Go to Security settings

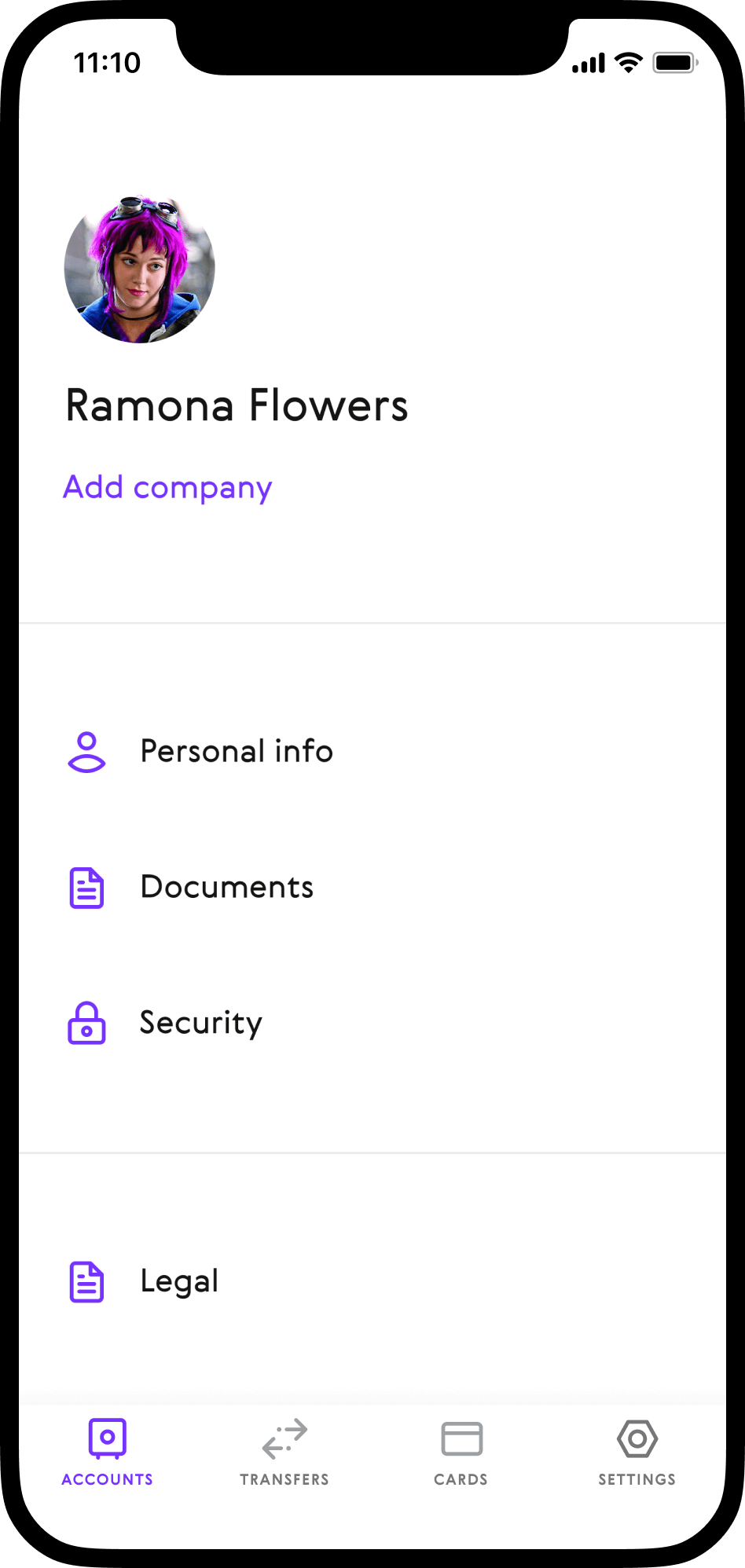pos(200,1023)
